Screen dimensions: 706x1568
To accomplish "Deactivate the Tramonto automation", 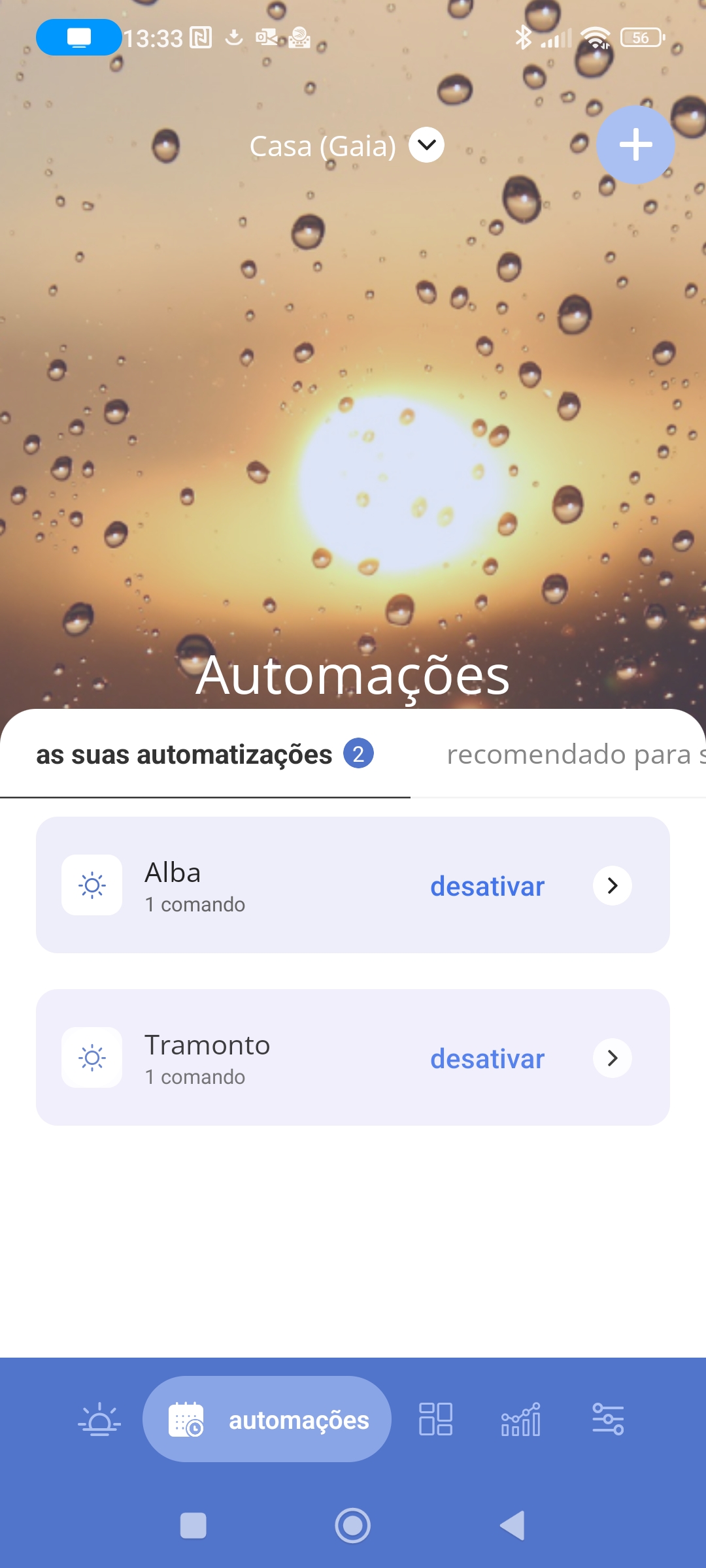I will click(487, 1058).
